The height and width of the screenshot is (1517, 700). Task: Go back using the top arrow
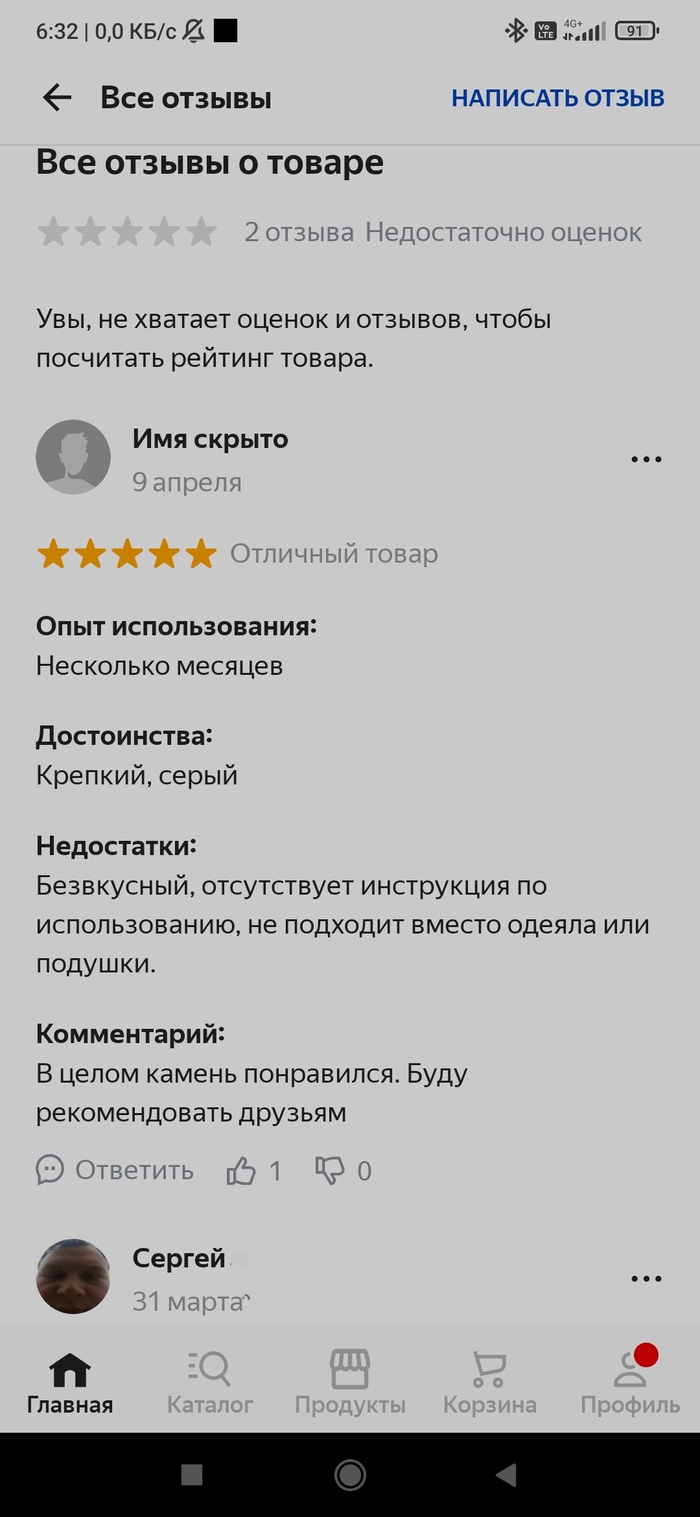pos(57,97)
